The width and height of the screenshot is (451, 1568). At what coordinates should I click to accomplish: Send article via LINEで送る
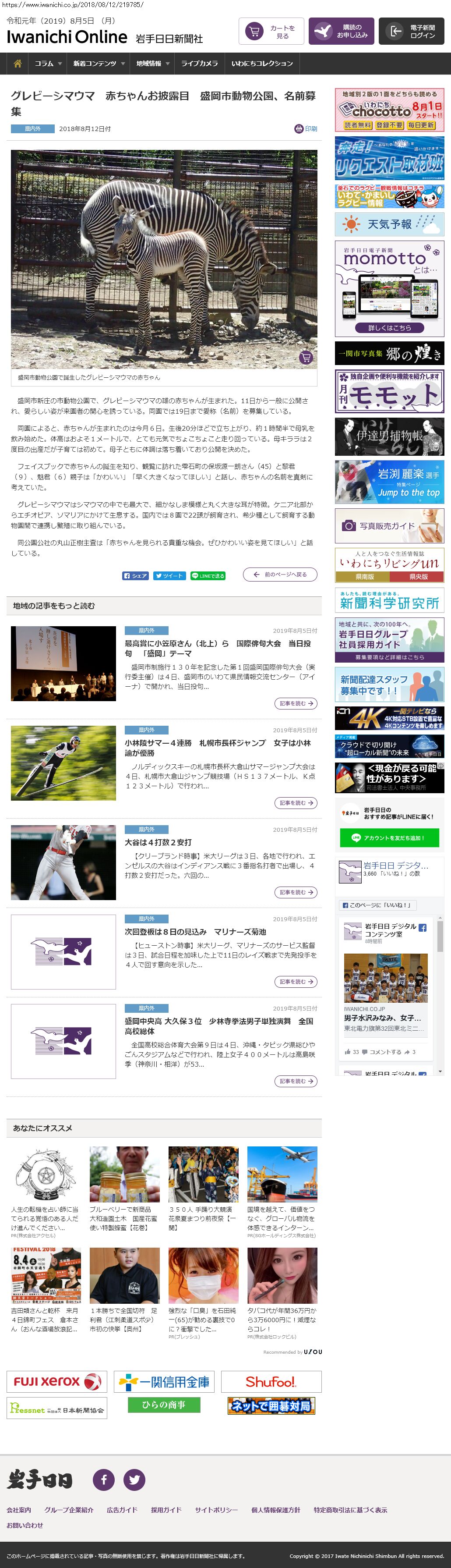coord(207,575)
